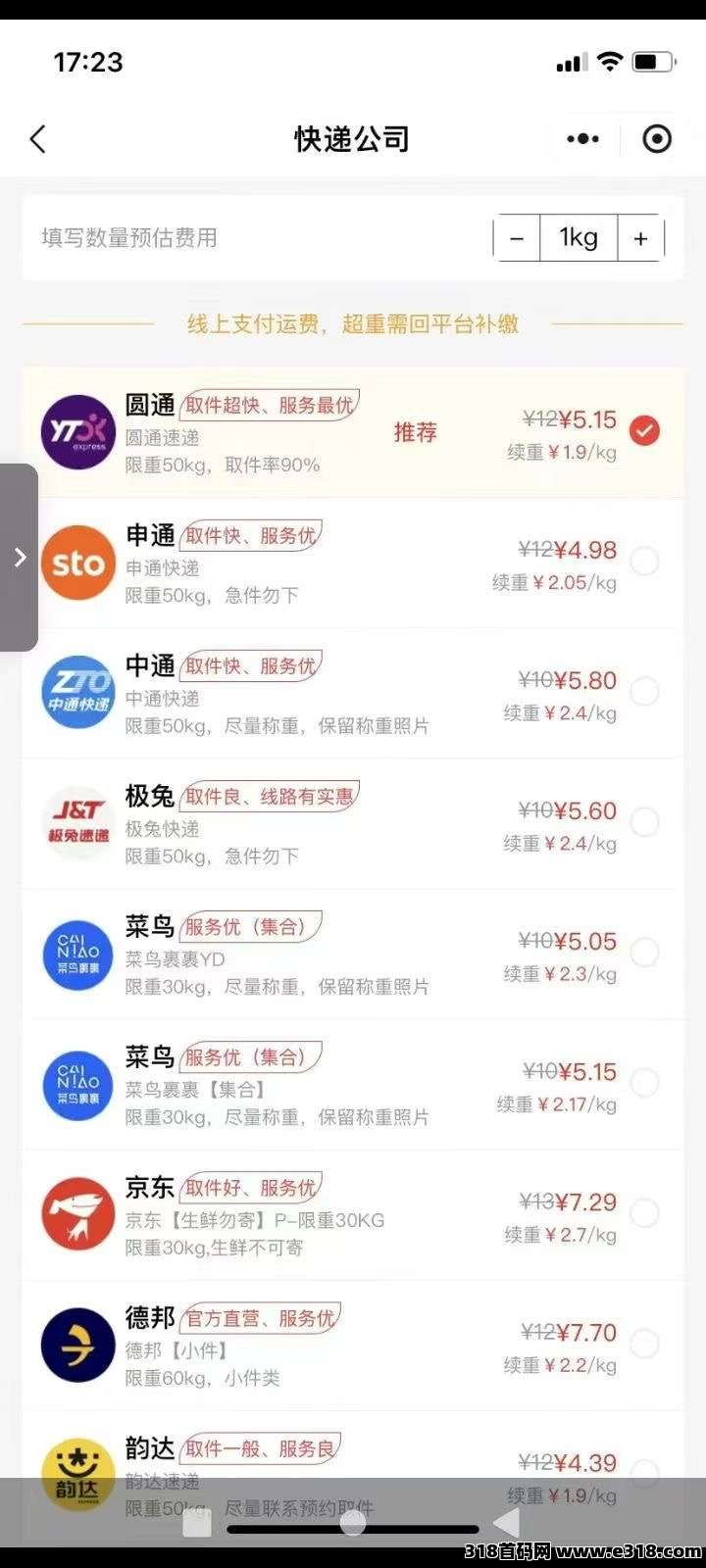Go back using the top-left arrow
The image size is (706, 1568).
38,139
